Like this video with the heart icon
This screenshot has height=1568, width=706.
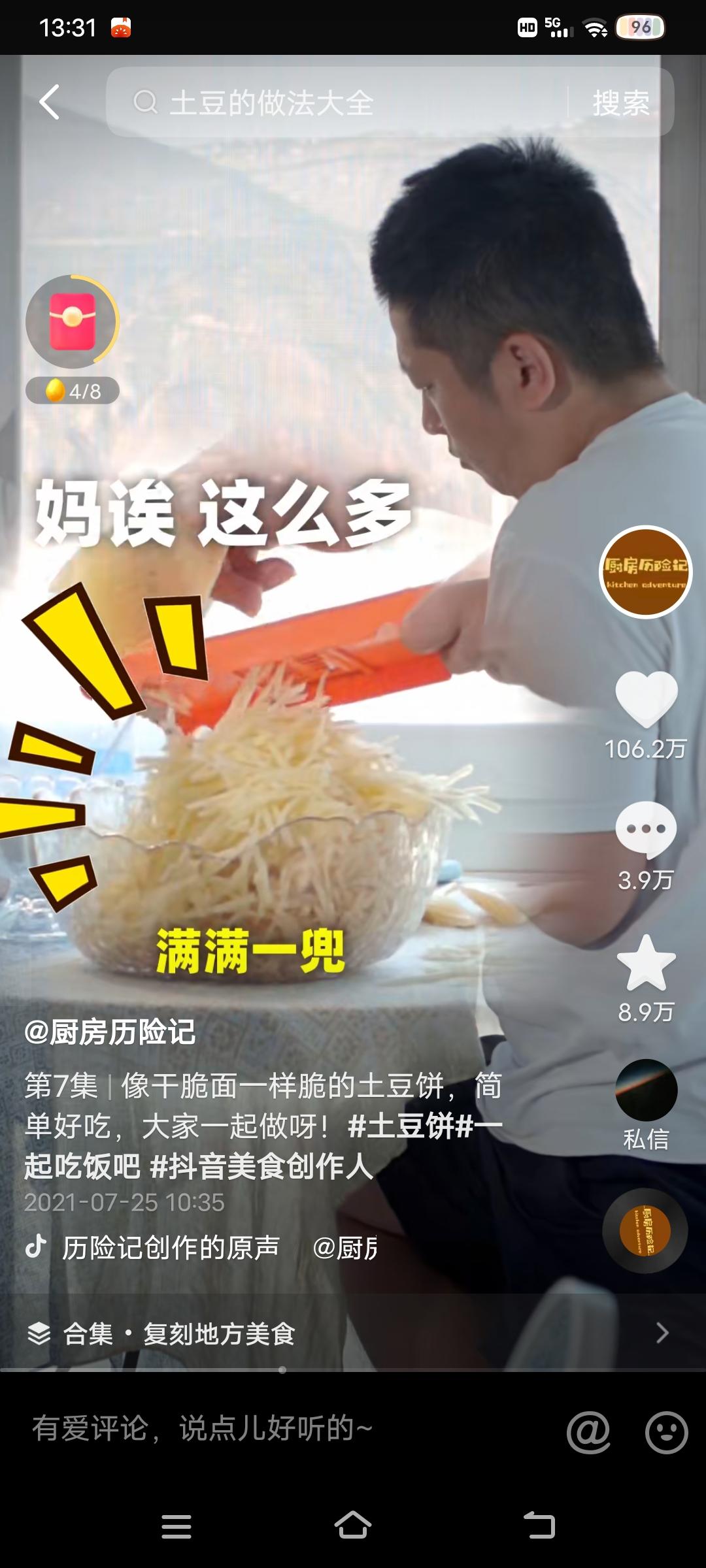pyautogui.click(x=646, y=699)
